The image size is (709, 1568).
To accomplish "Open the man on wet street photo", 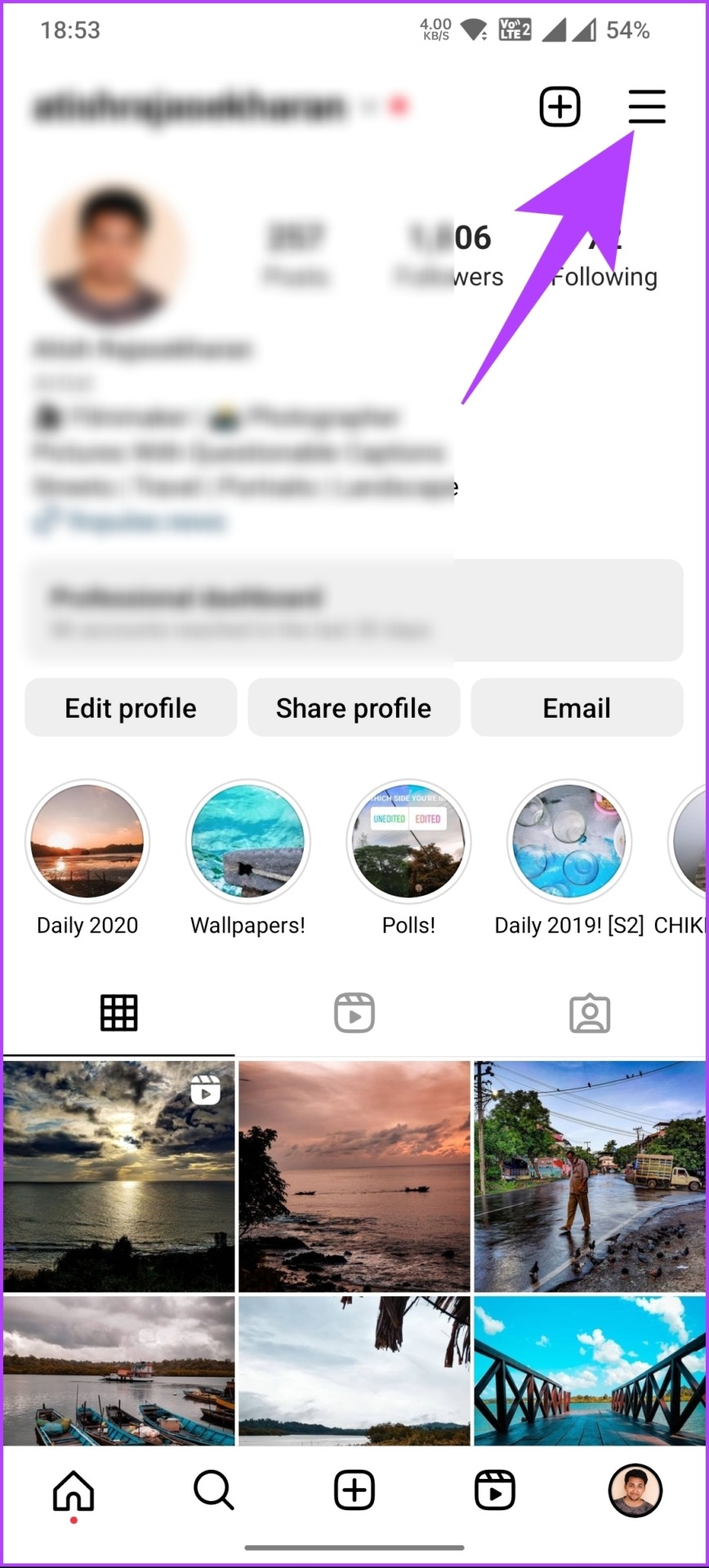I will point(590,1176).
